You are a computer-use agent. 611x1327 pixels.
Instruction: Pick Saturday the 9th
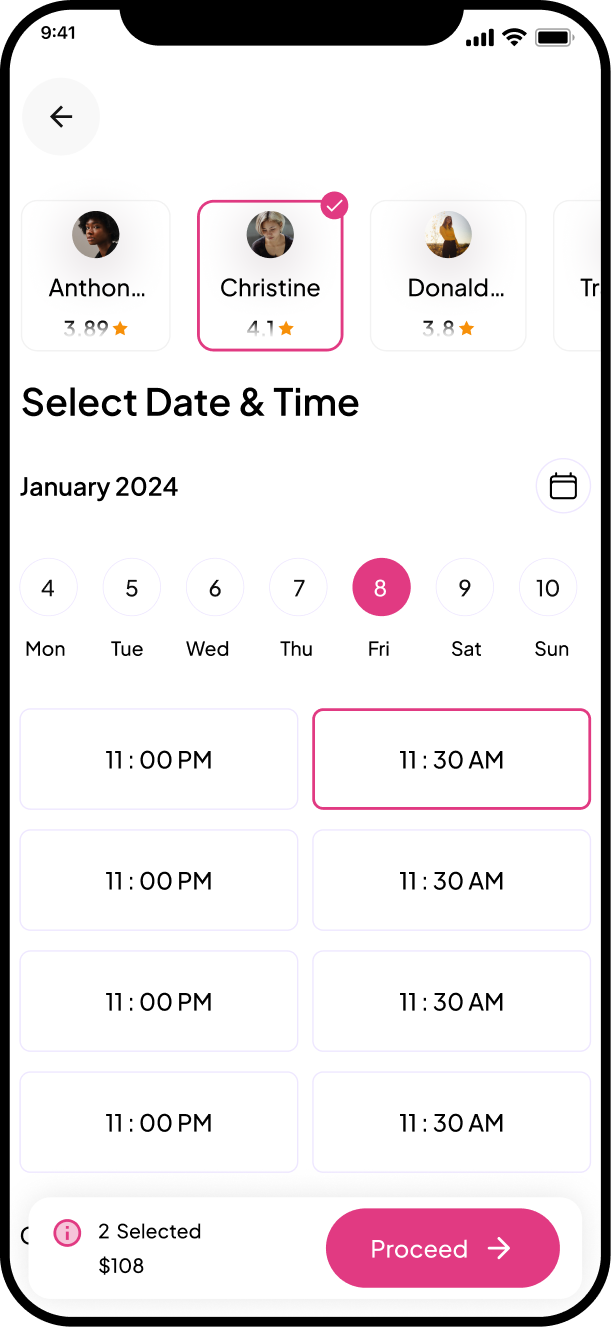464,588
